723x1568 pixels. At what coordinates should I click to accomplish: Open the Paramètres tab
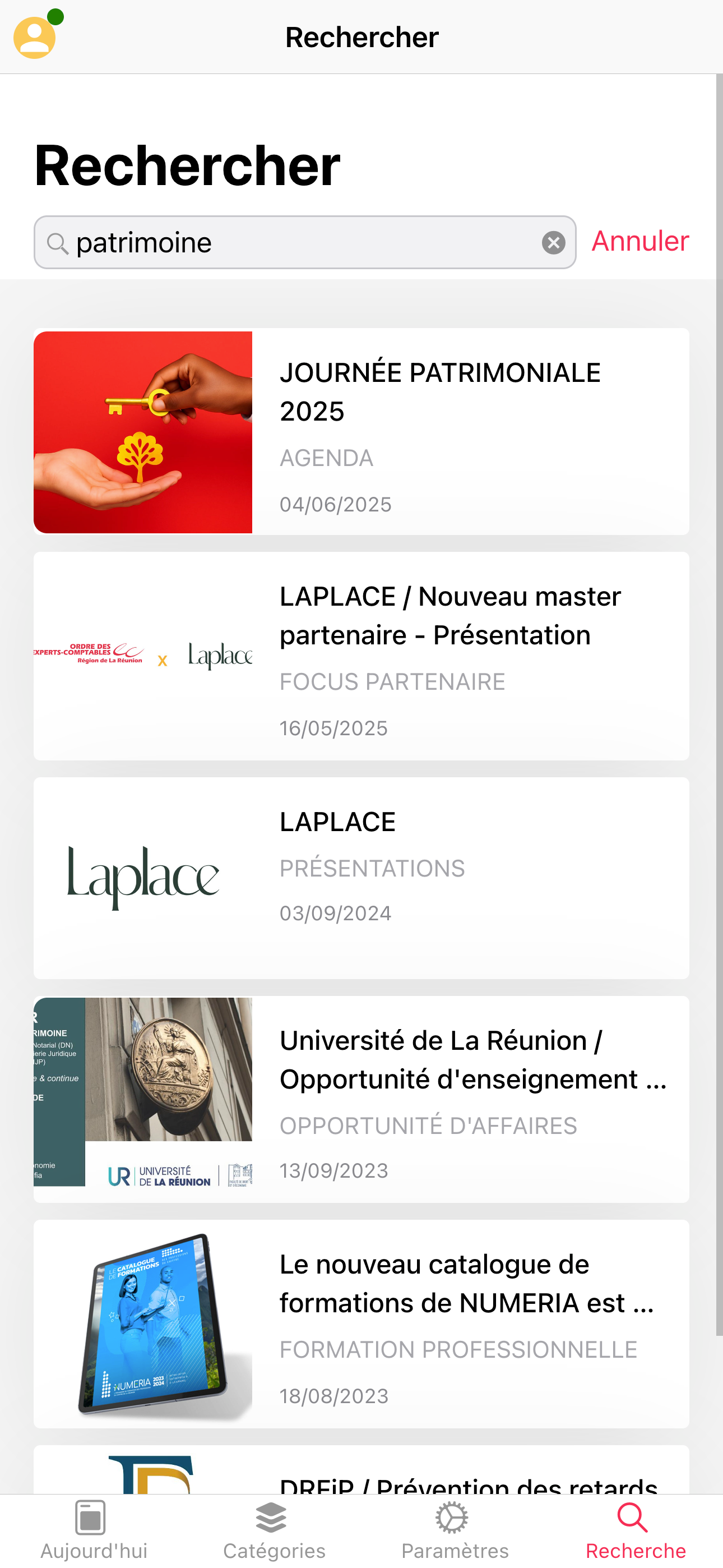pyautogui.click(x=455, y=1530)
